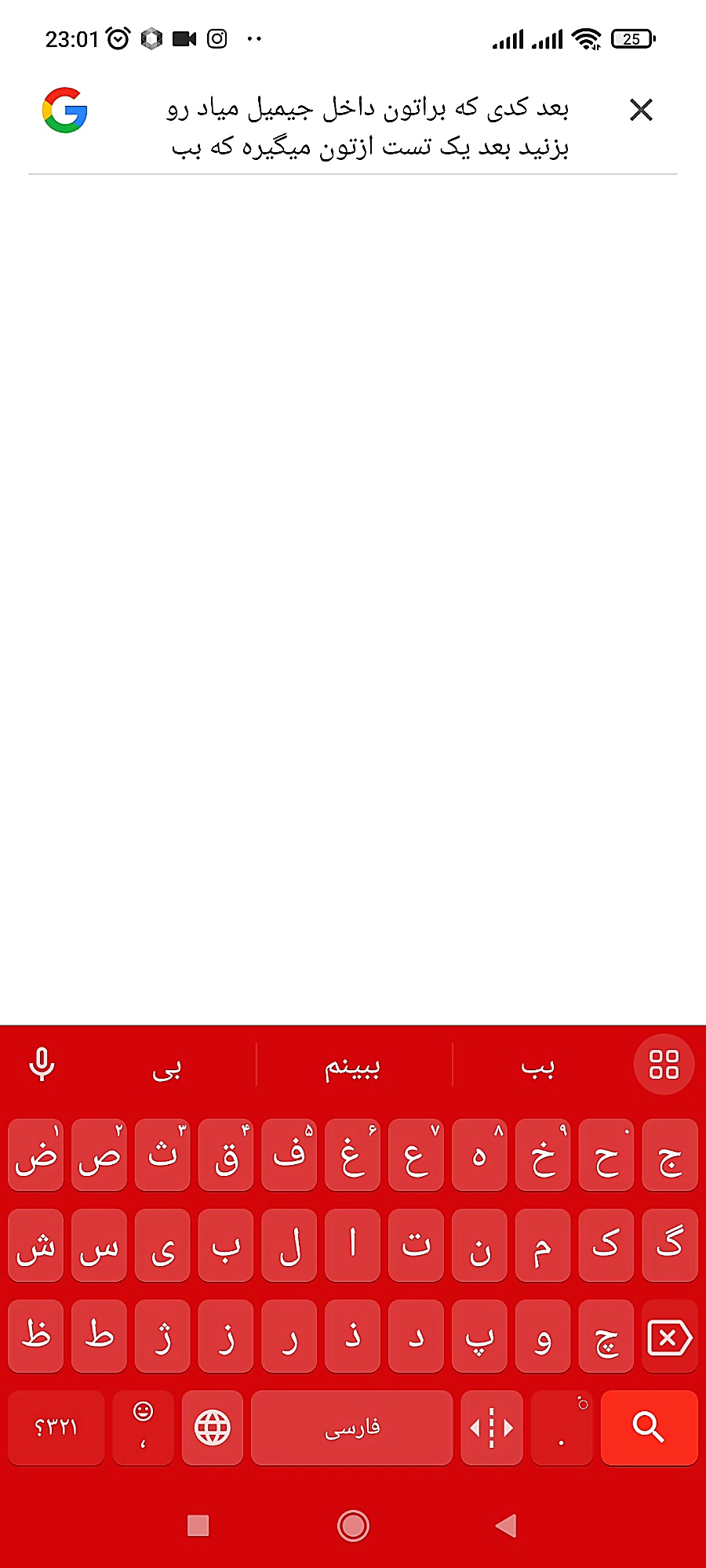This screenshot has height=1568, width=706.
Task: Open the emoji key
Action: click(x=143, y=1428)
